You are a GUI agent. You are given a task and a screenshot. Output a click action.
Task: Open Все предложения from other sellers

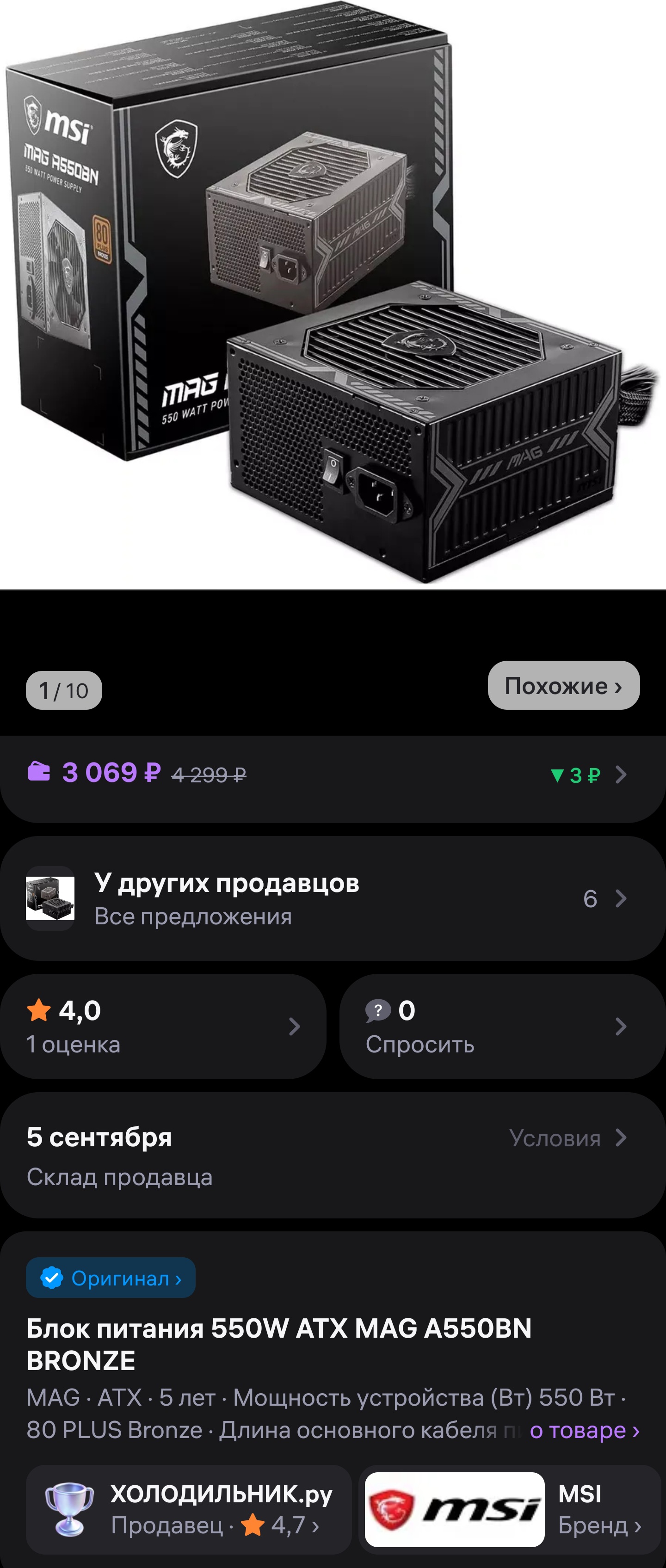pos(194,915)
